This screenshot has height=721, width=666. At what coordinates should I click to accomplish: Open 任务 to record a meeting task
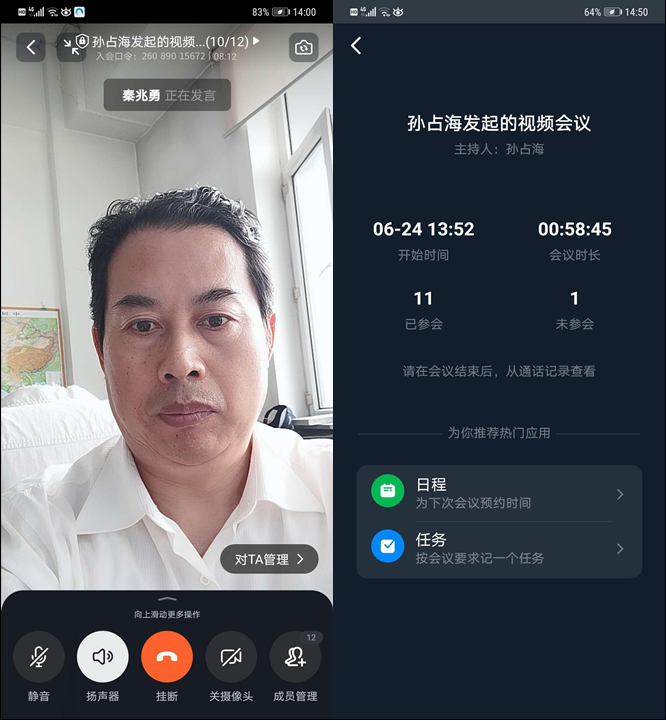[499, 548]
